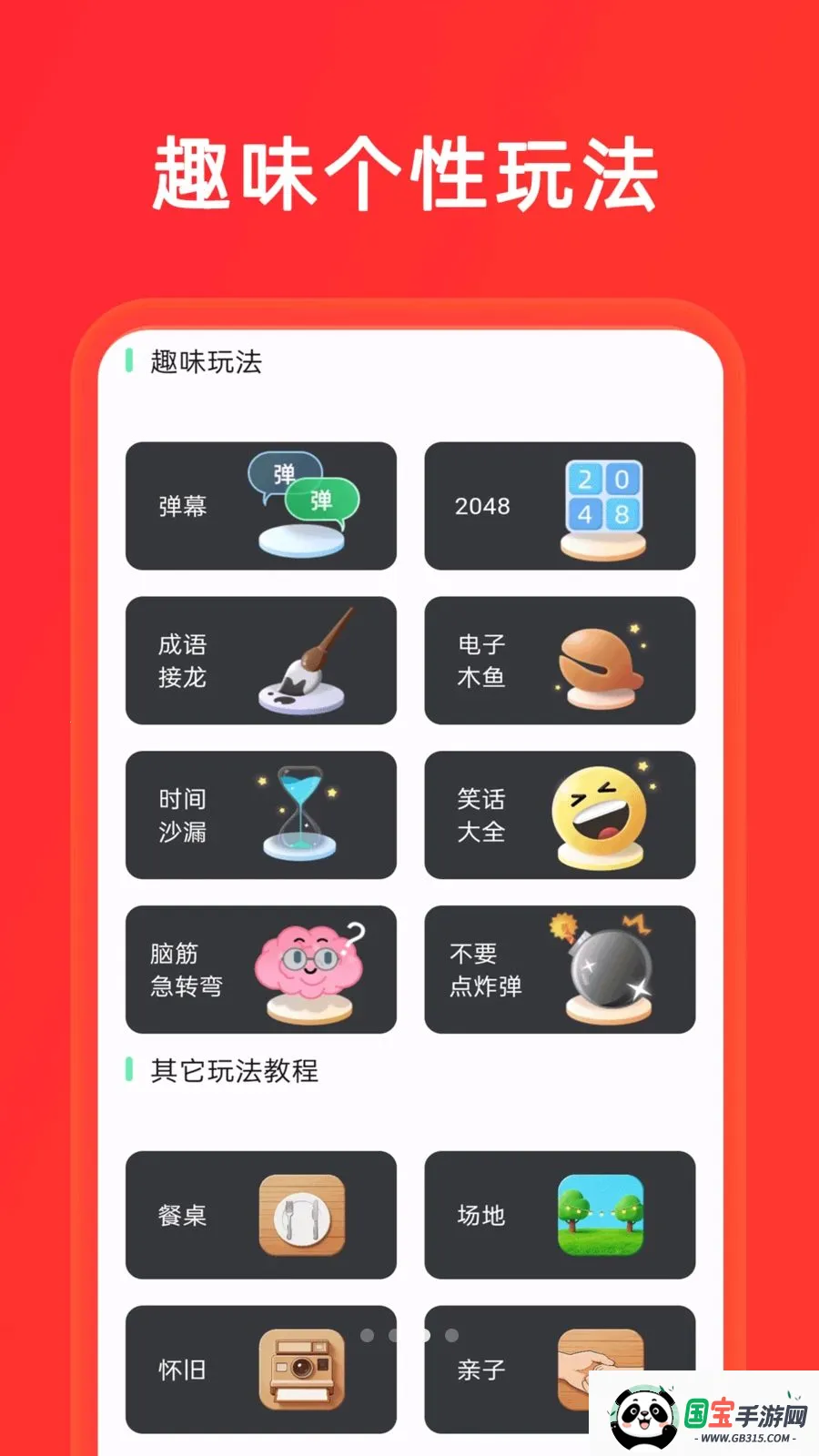Select the 其它玩法教程 section header
The width and height of the screenshot is (819, 1456).
pyautogui.click(x=235, y=1072)
